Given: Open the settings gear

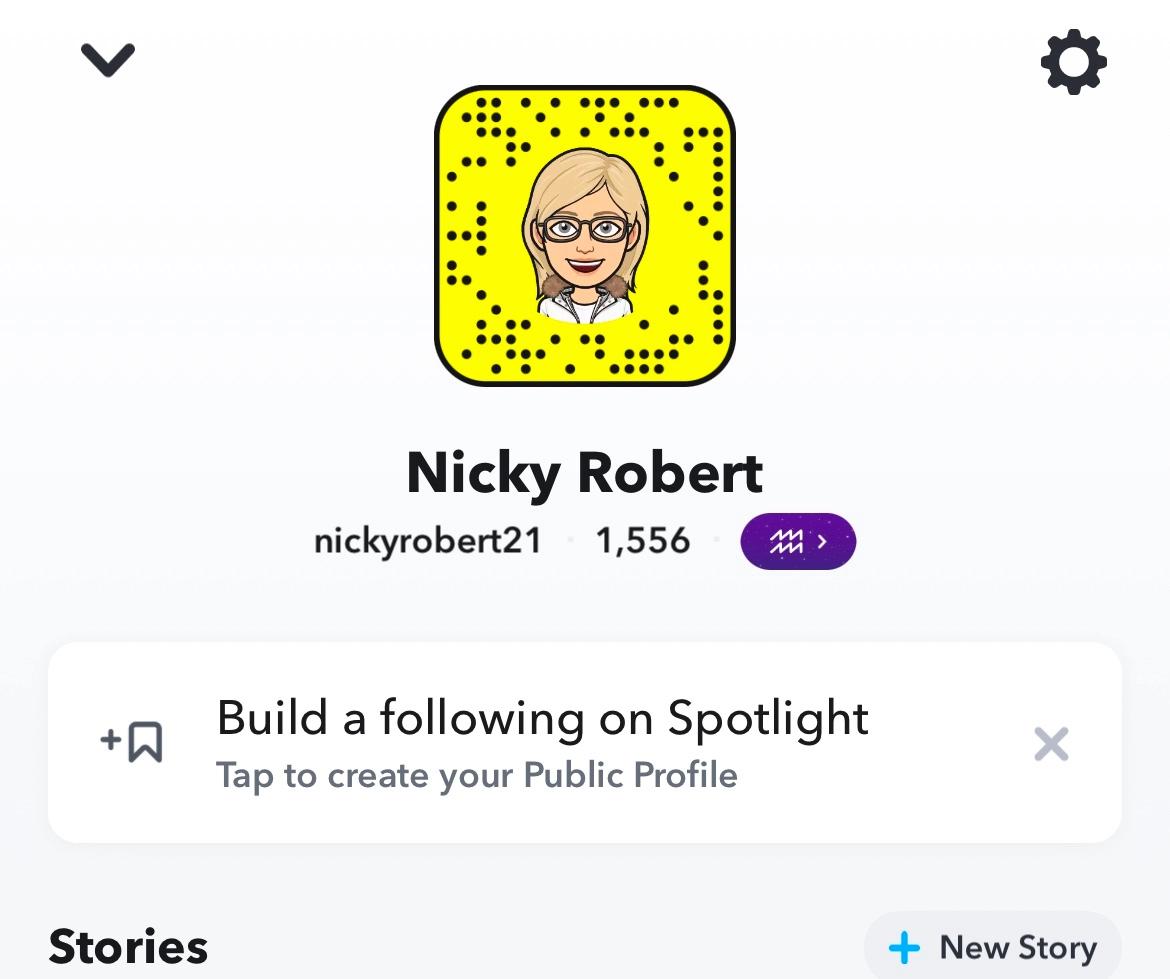Looking at the screenshot, I should click(x=1073, y=63).
